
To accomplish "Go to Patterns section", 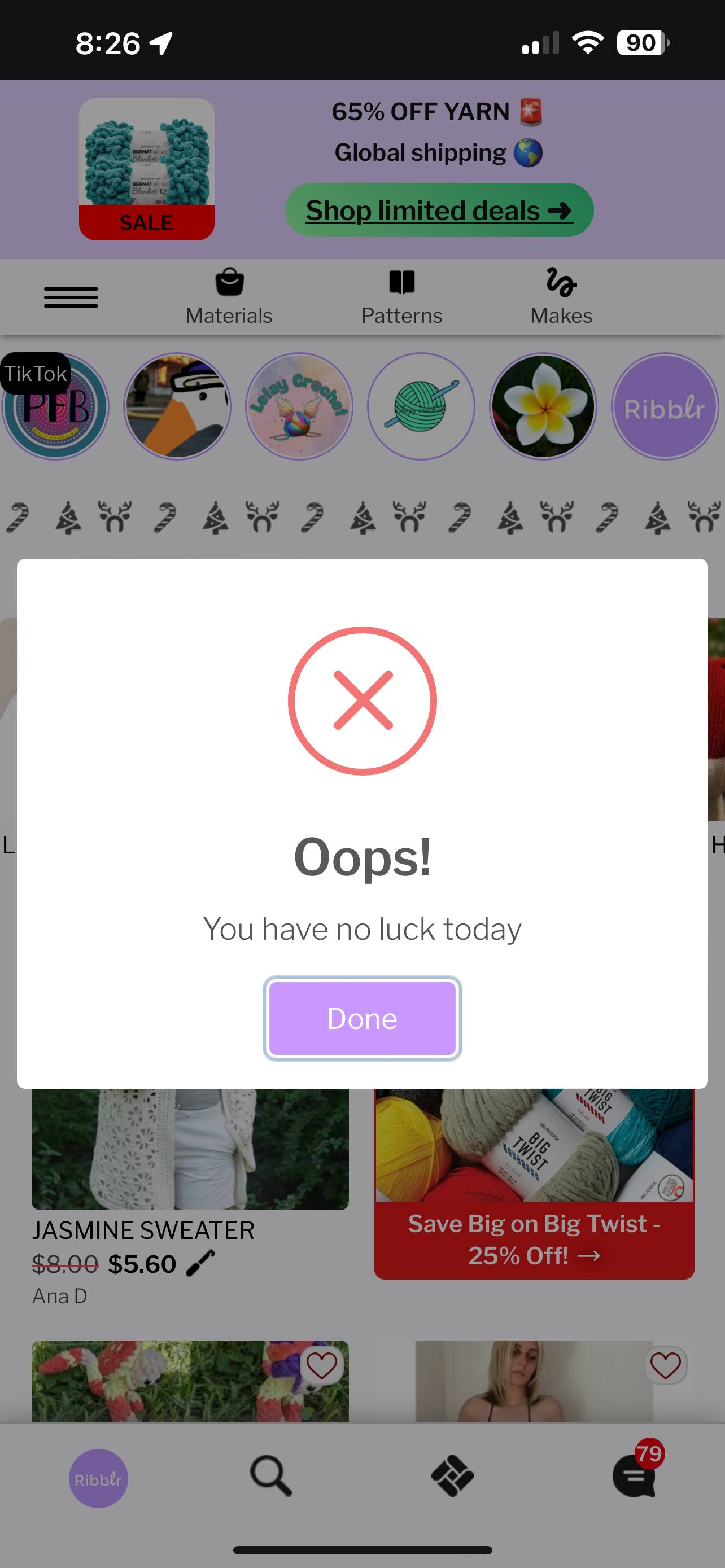I will pos(401,297).
